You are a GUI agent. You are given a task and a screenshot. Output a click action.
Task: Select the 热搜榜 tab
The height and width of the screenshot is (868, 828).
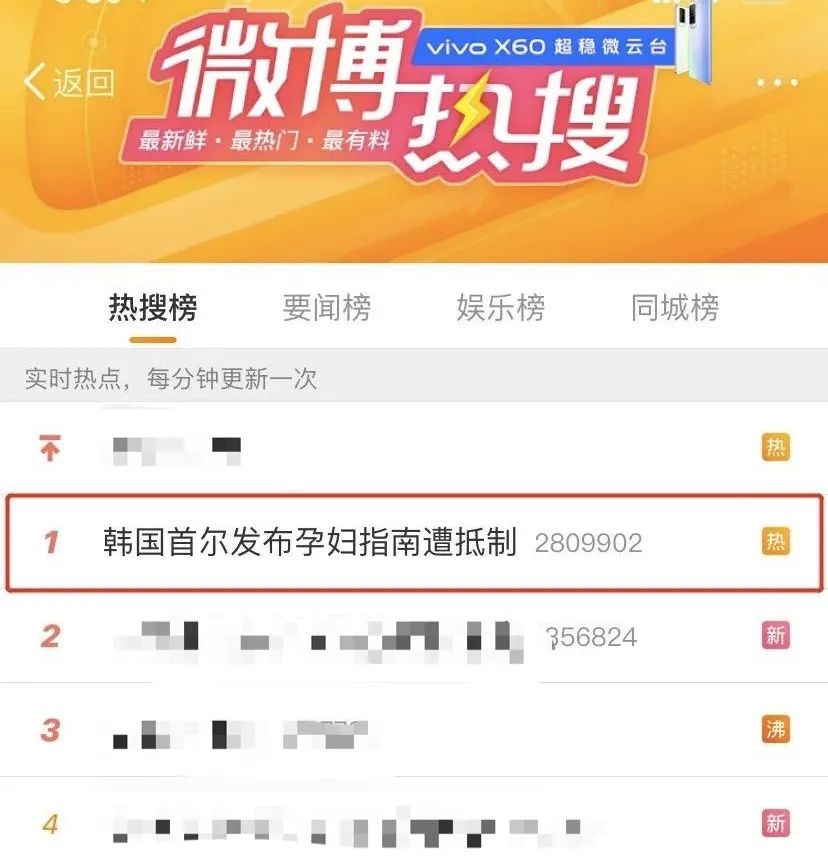pos(152,308)
